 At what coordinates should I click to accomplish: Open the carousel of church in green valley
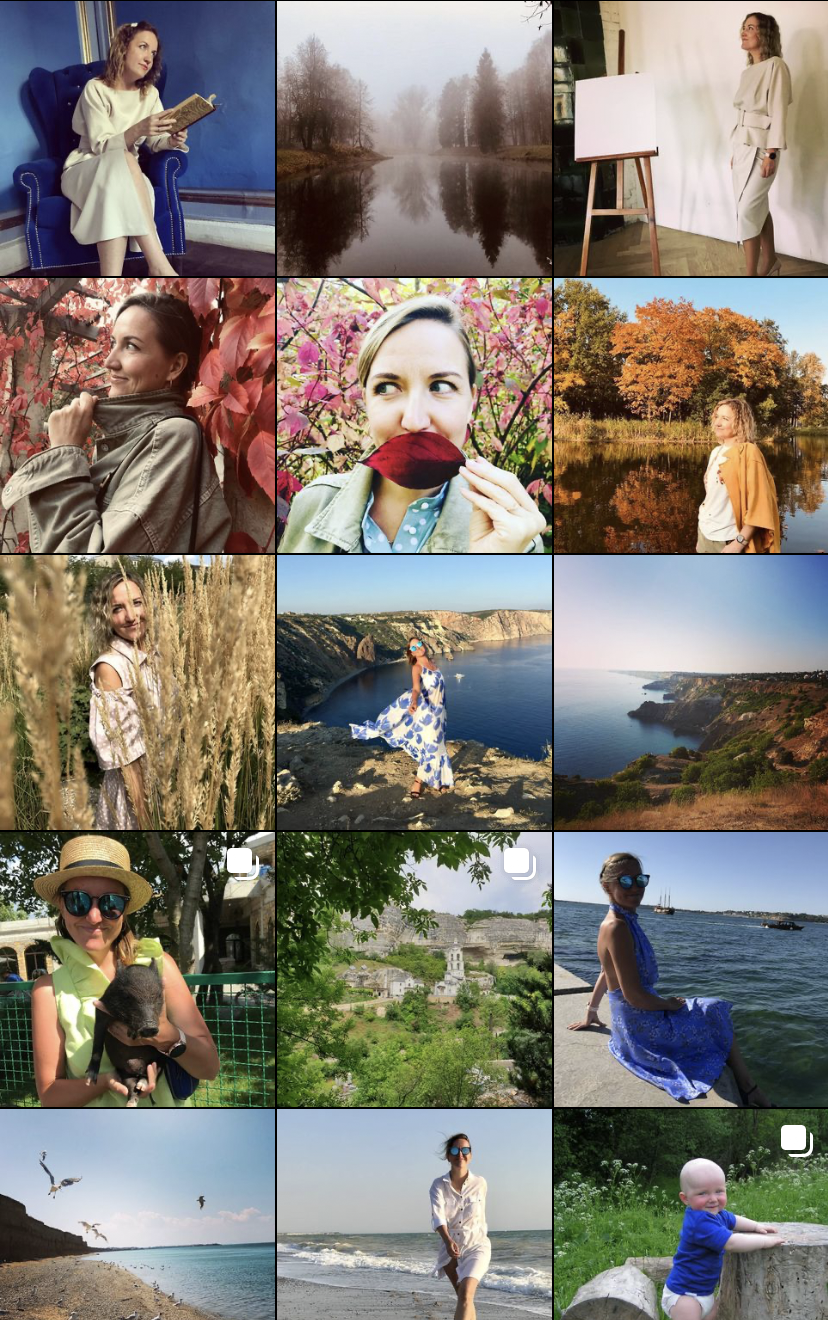414,969
